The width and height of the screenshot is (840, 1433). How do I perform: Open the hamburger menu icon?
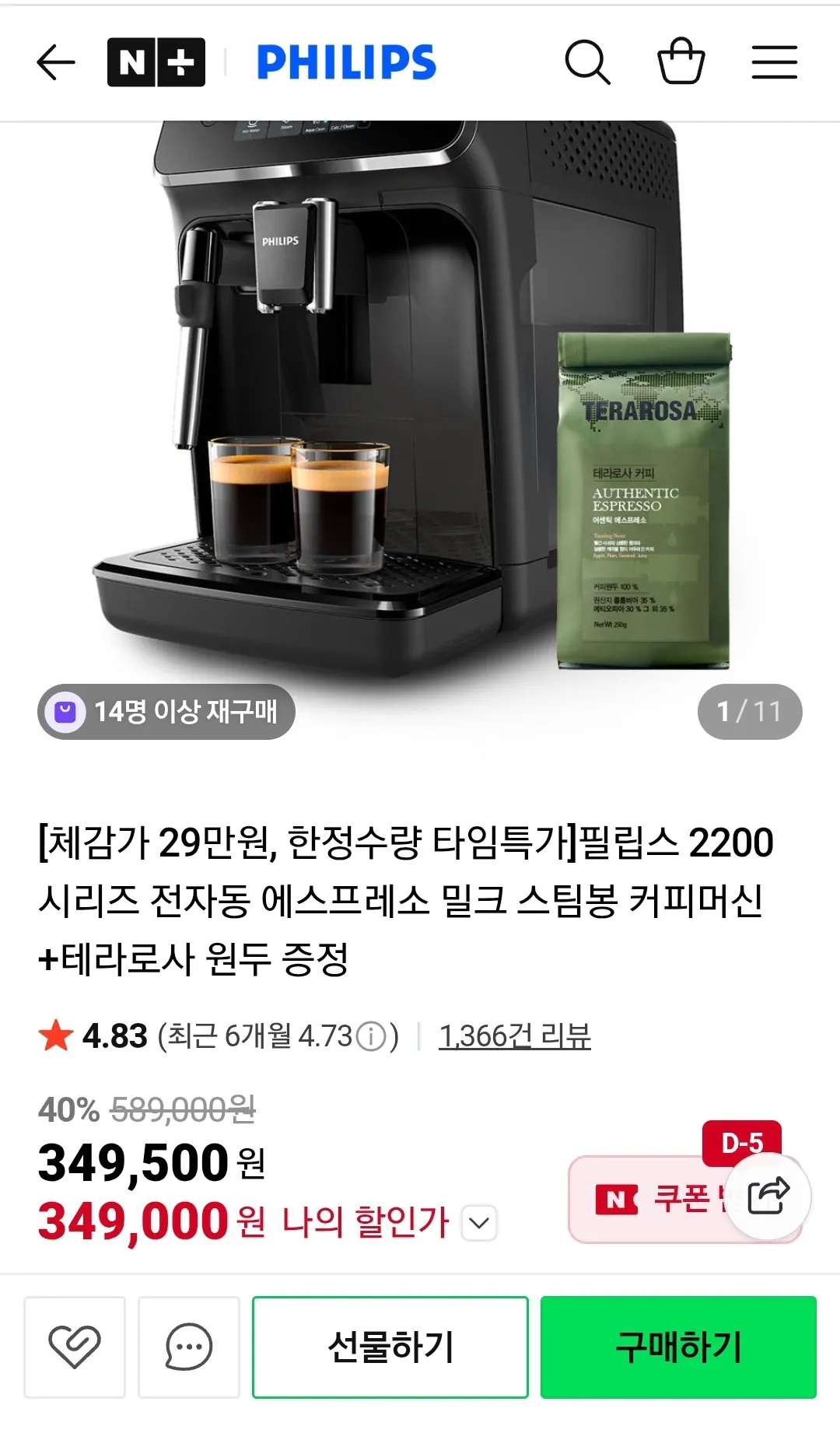click(774, 64)
